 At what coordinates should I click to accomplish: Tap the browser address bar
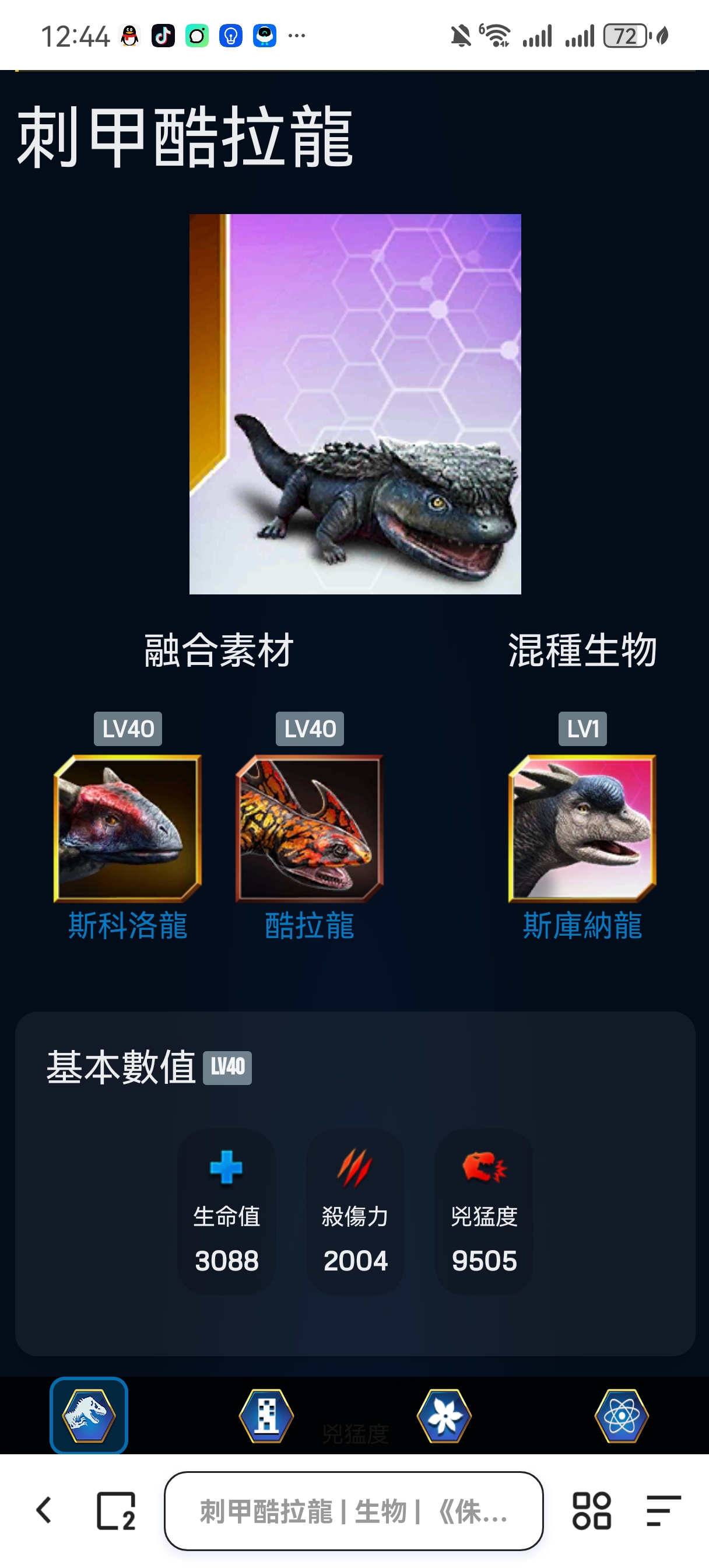click(353, 1511)
